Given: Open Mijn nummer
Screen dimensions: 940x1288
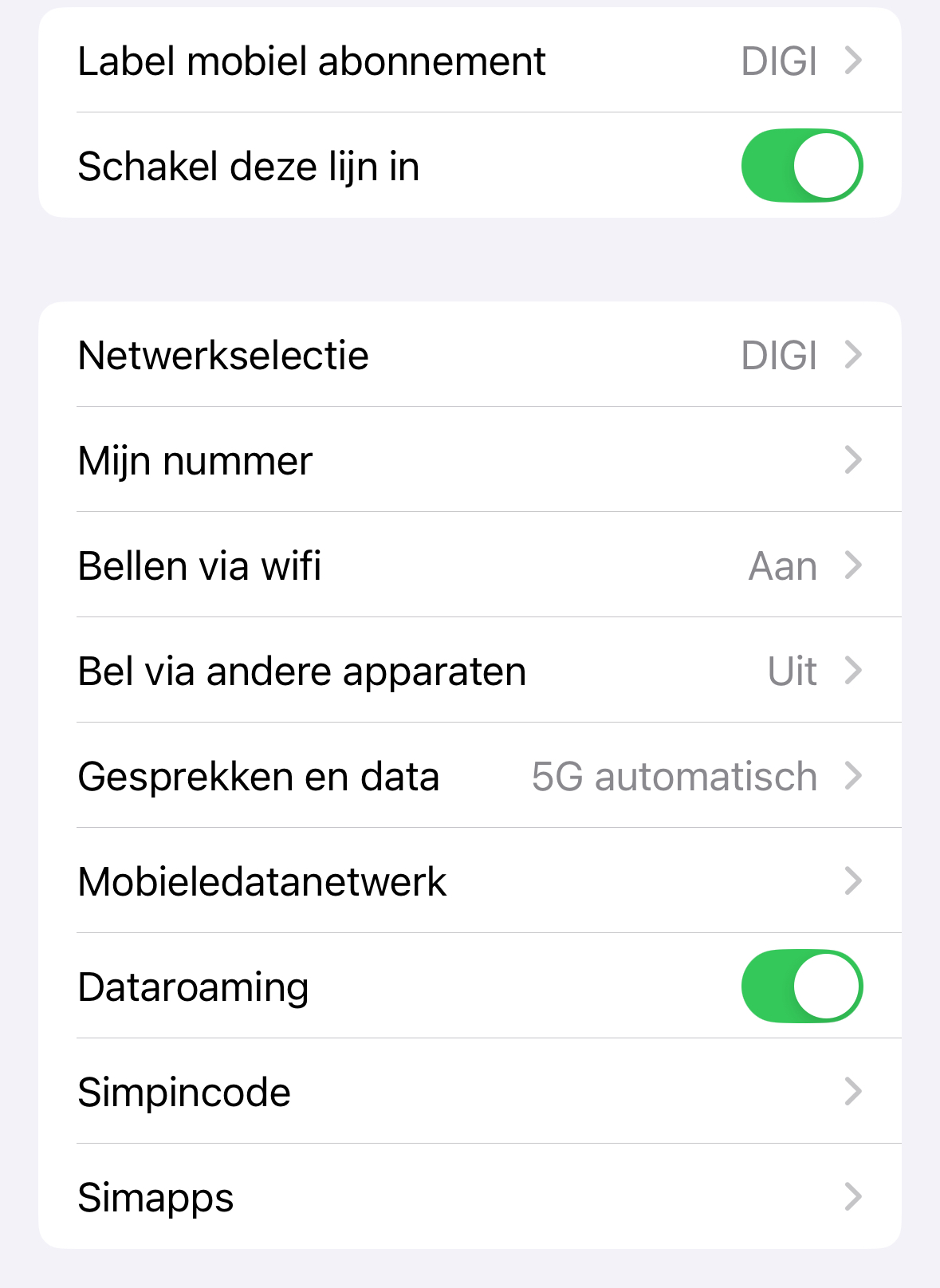Looking at the screenshot, I should coord(470,461).
